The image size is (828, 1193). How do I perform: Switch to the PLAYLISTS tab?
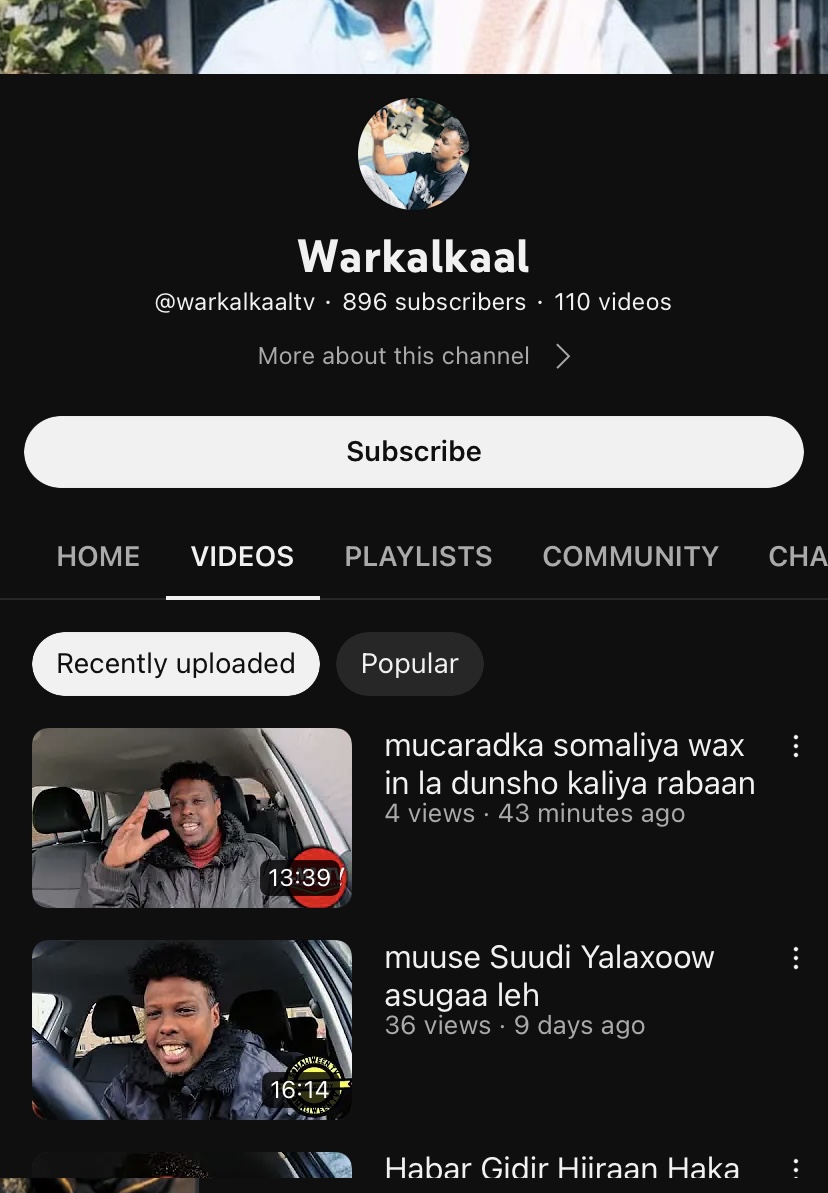pos(418,556)
